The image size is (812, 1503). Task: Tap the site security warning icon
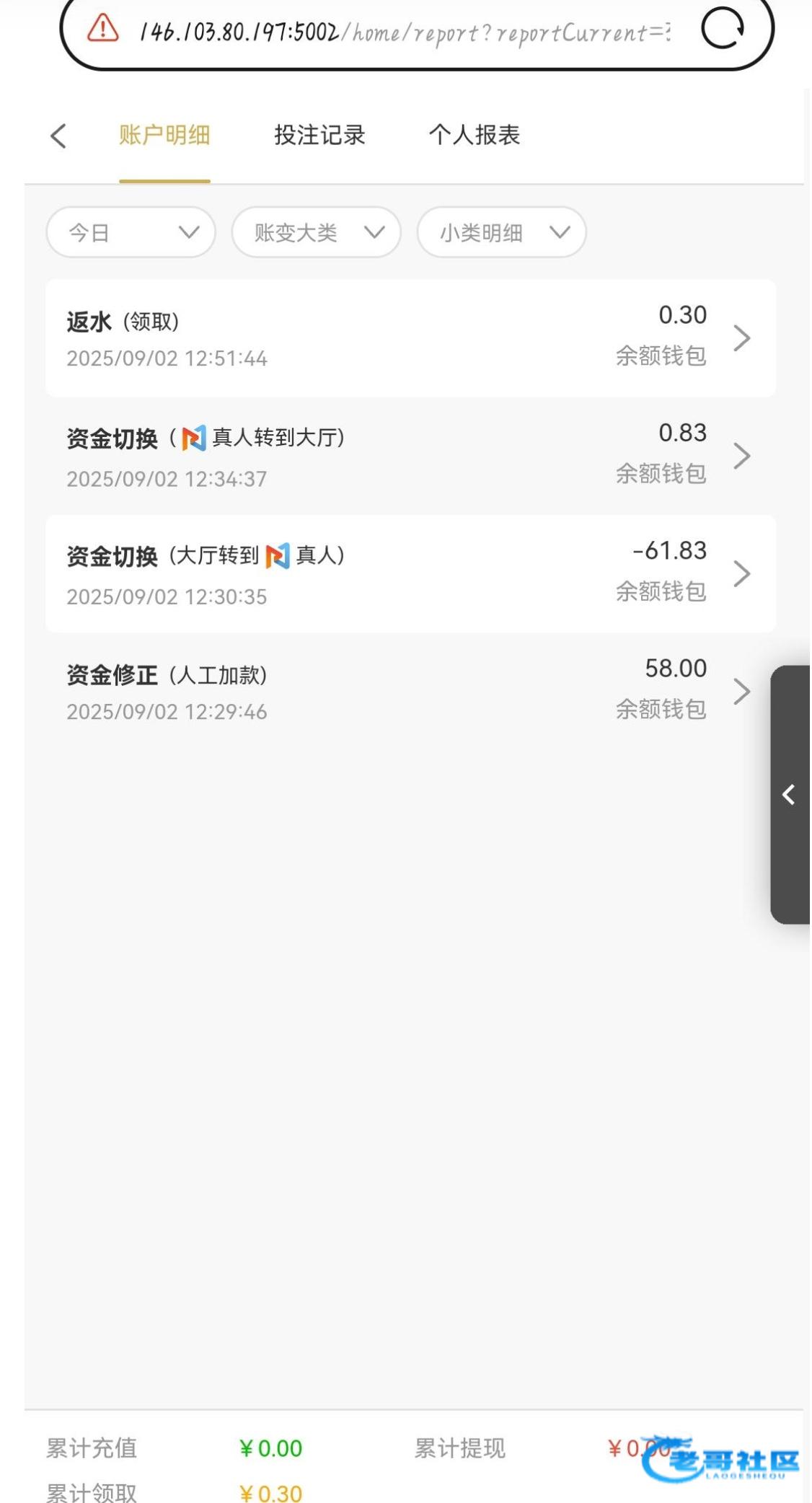[103, 29]
